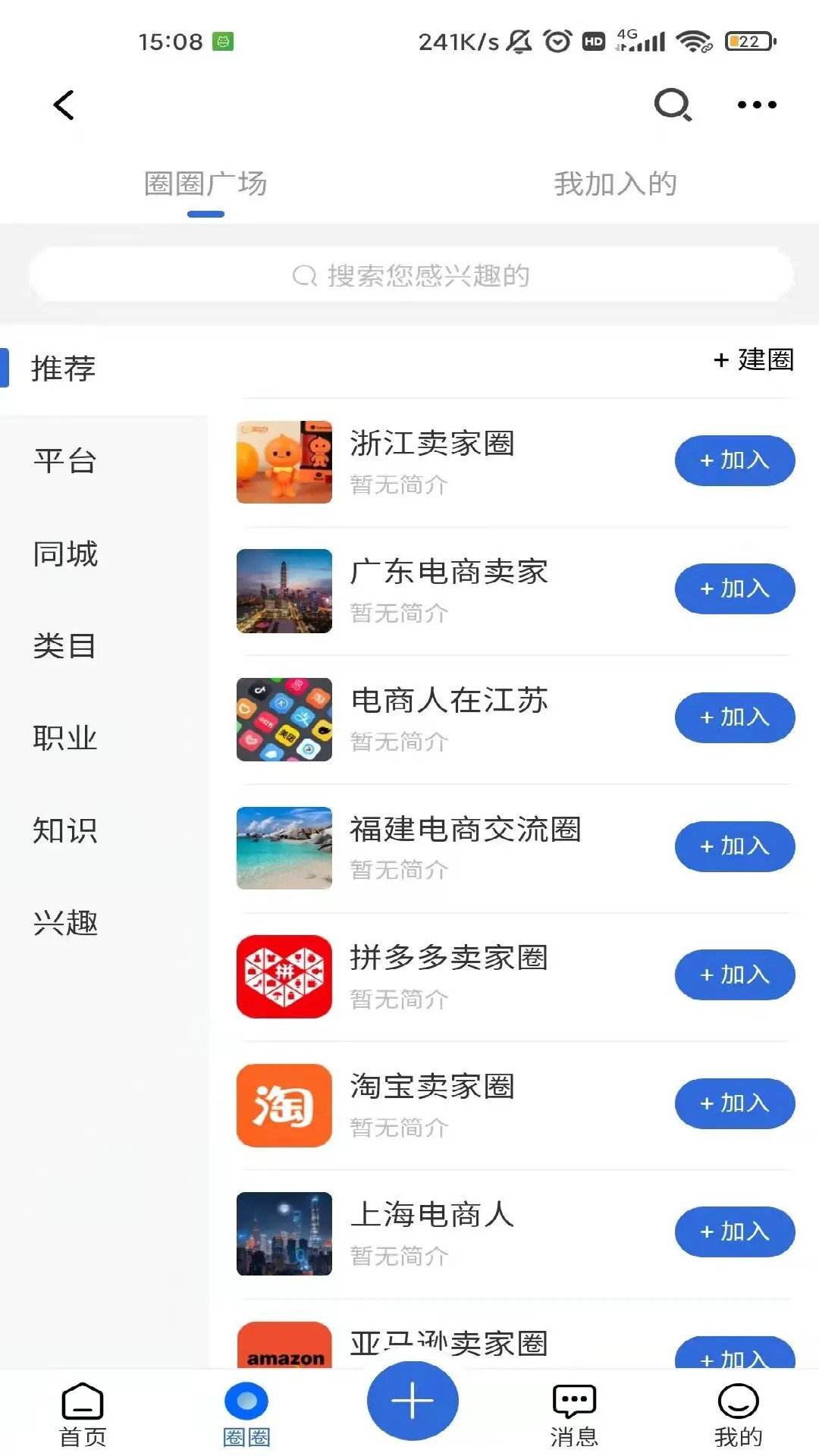Open the more options (...) menu
819x1456 pixels.
click(755, 105)
